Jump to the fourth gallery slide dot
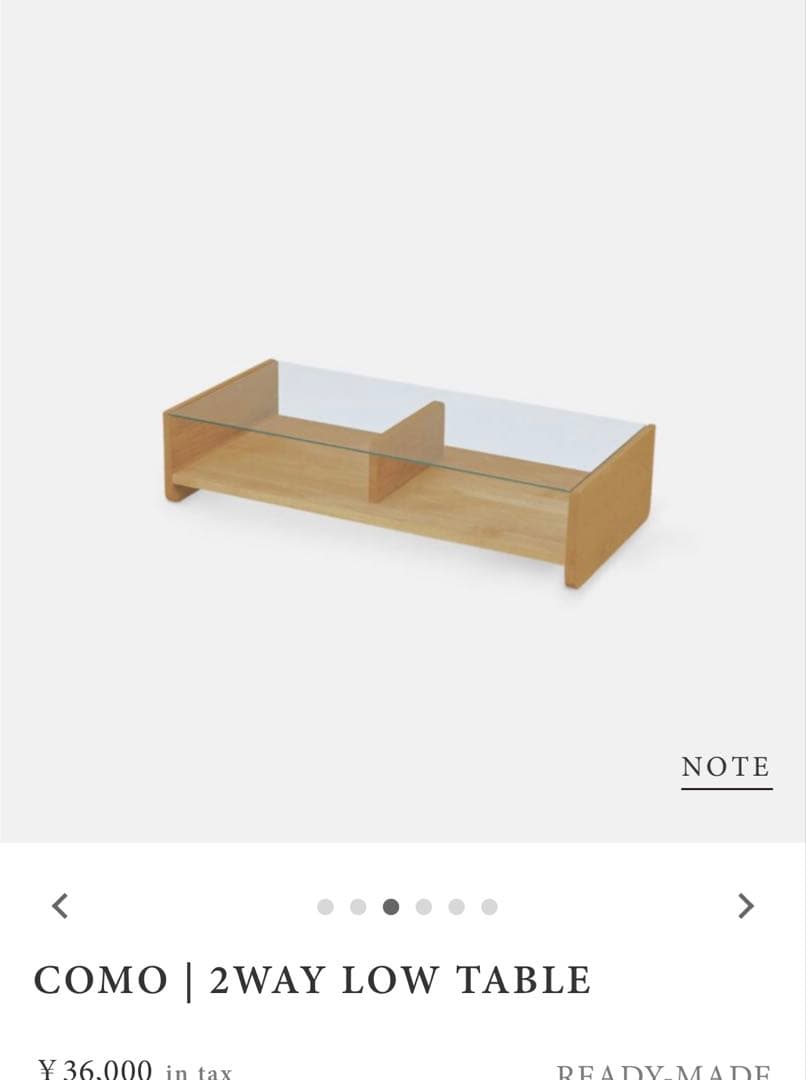Screen dimensions: 806x1080 423,906
